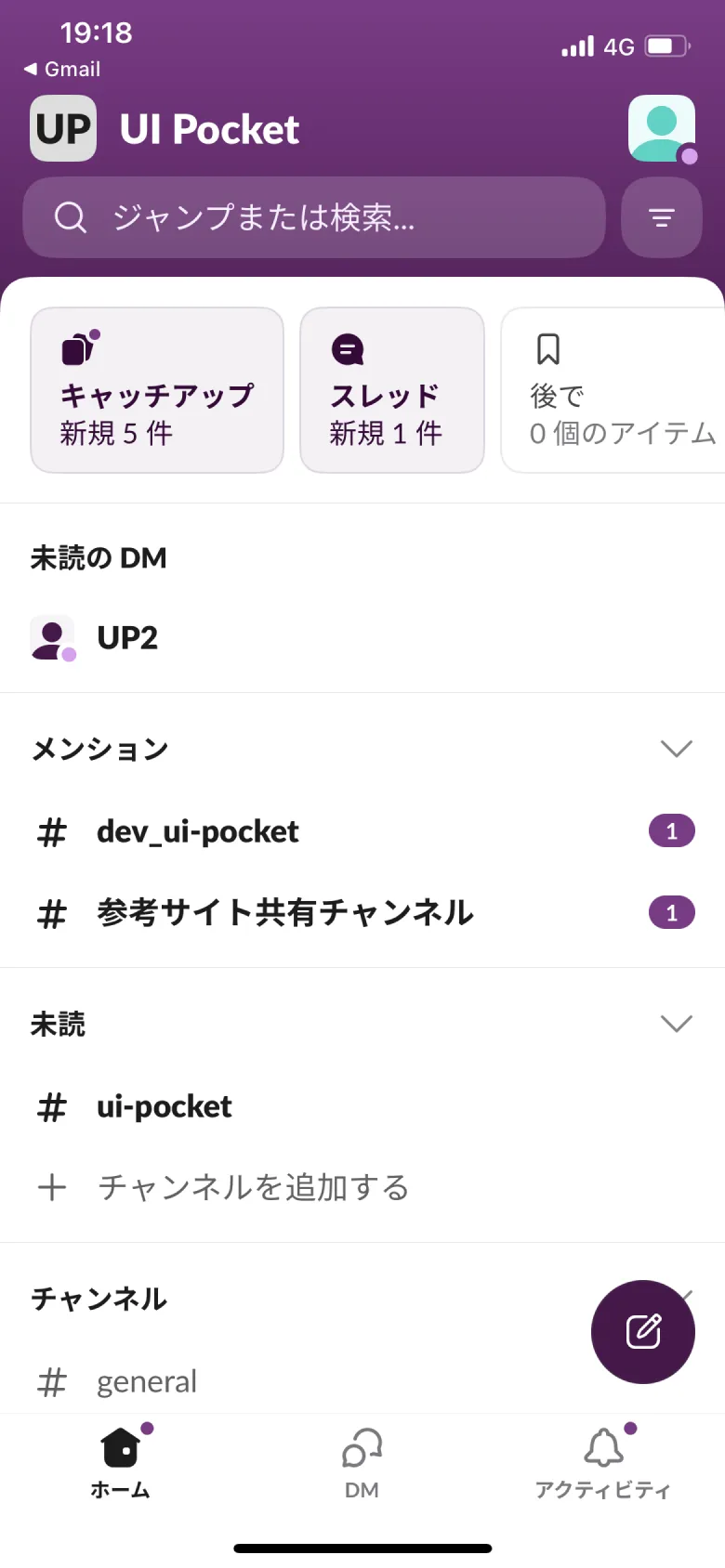725x1568 pixels.
Task: Open your profile avatar in the top right
Action: point(661,129)
